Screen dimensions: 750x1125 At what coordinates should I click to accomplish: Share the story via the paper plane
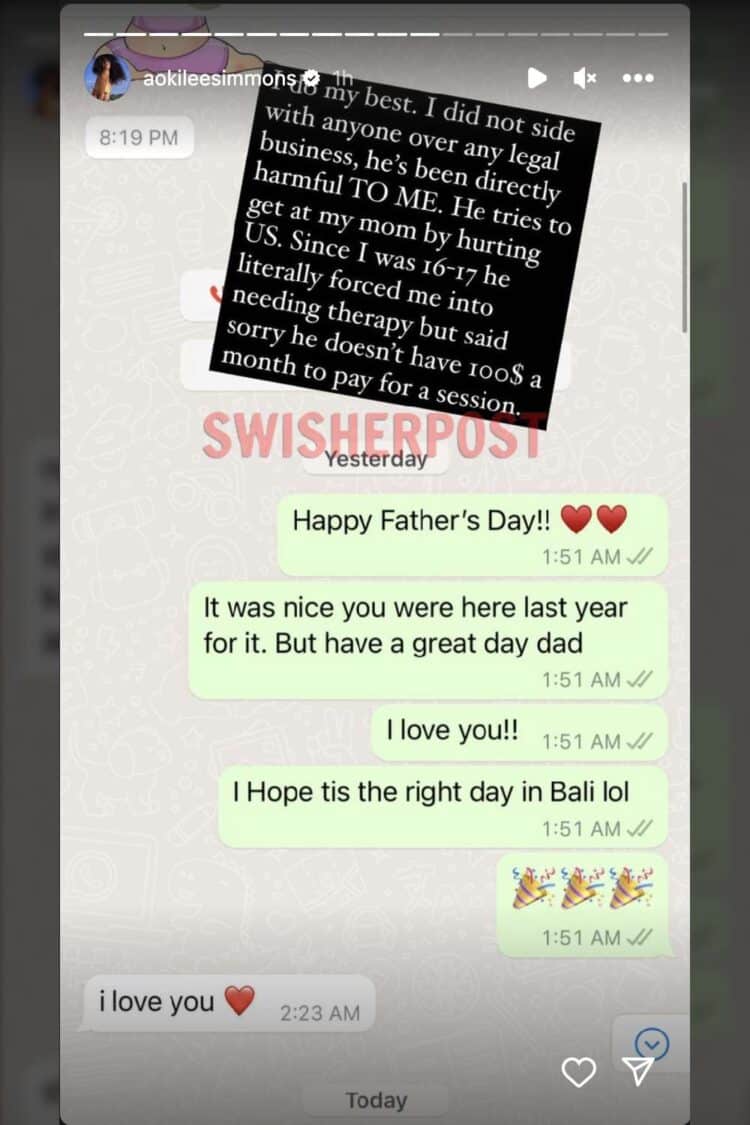coord(638,1071)
